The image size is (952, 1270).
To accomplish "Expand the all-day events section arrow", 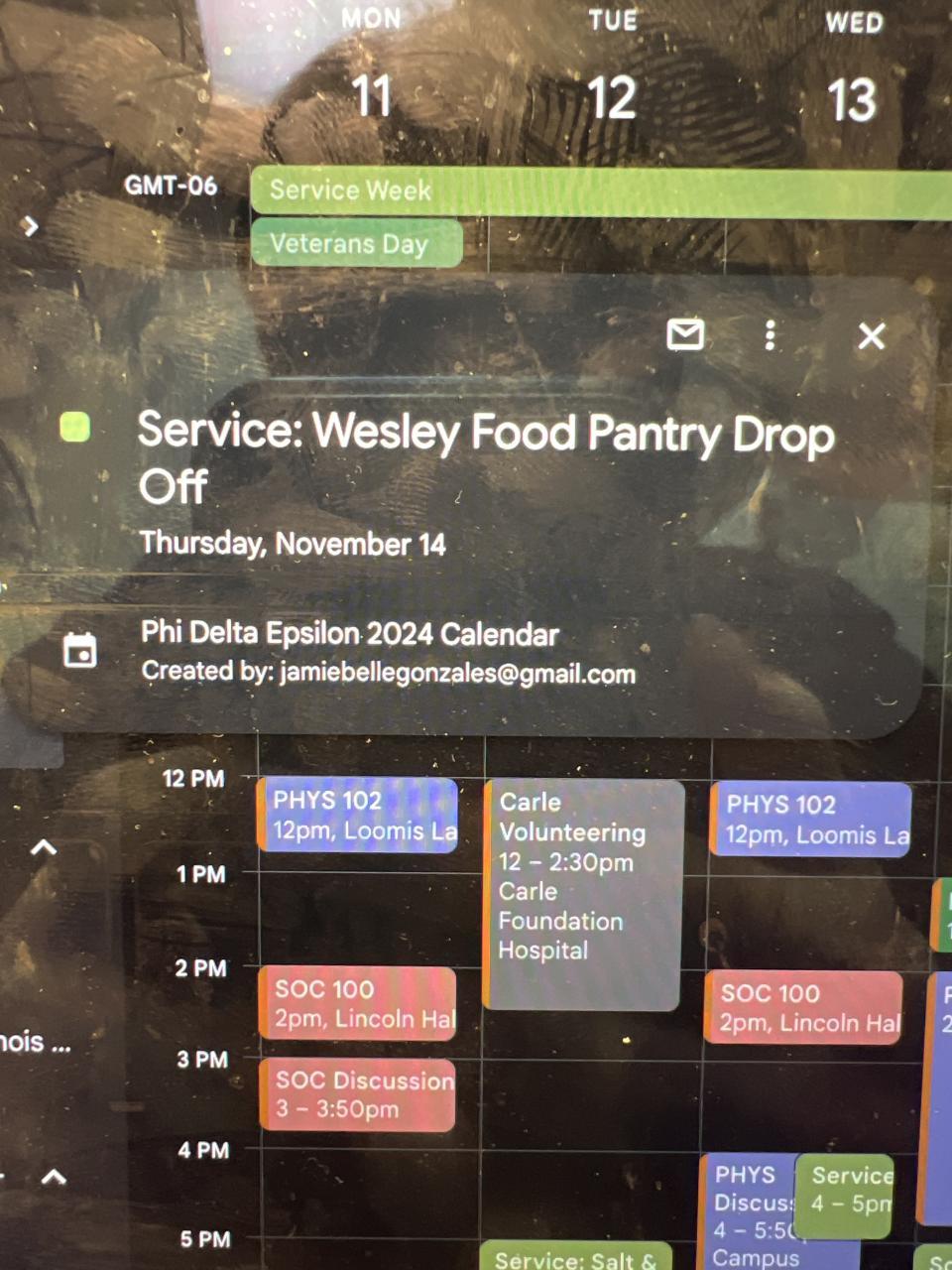I will (x=32, y=226).
